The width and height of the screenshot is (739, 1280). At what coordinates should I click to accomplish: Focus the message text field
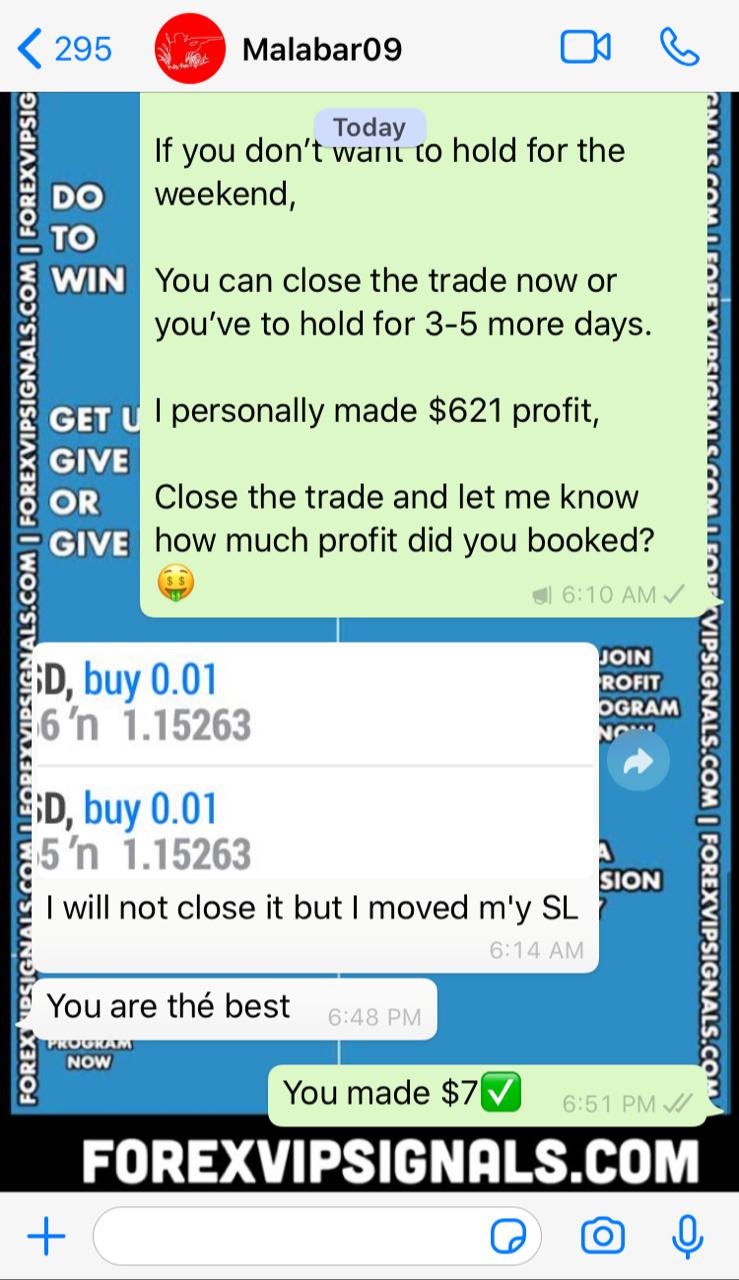(290, 1238)
